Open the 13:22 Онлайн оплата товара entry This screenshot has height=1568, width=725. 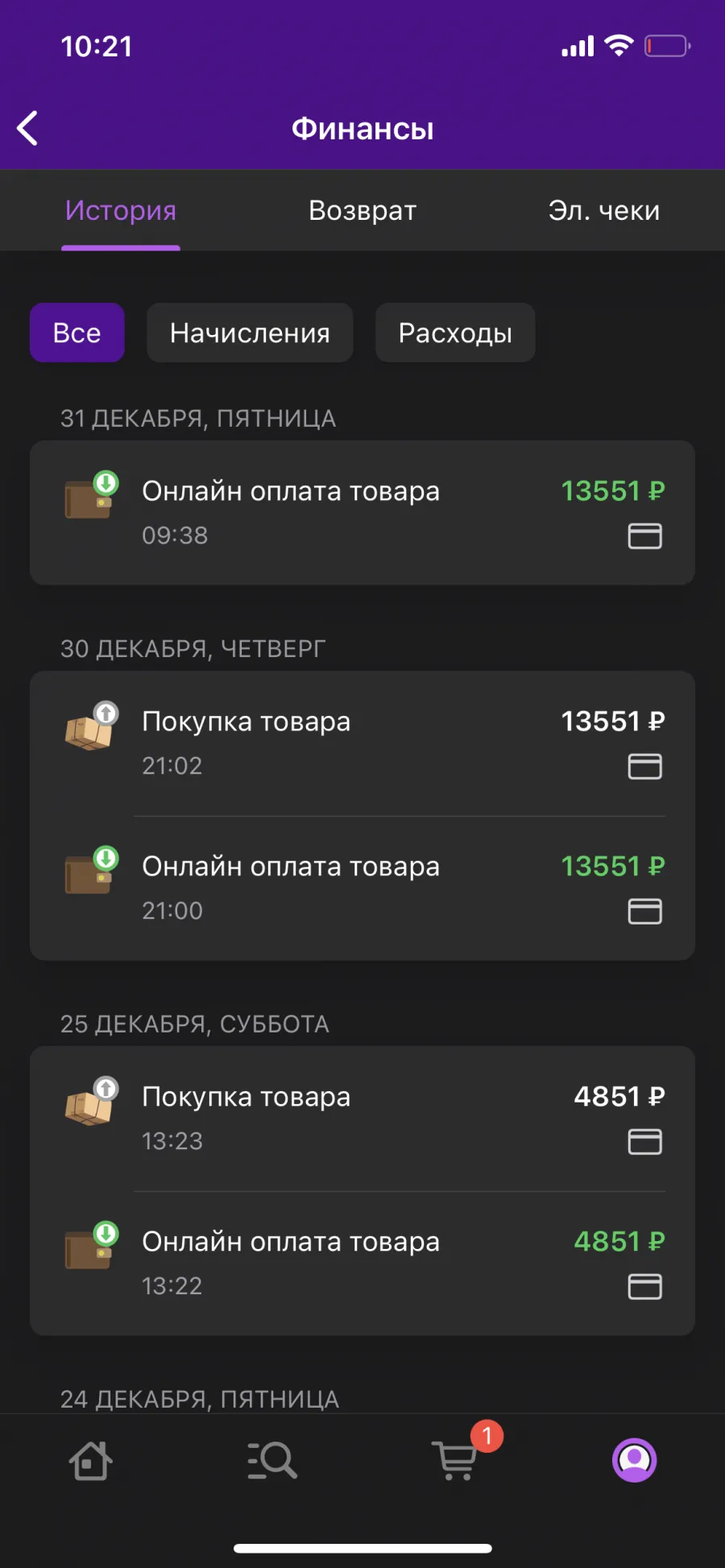362,1264
